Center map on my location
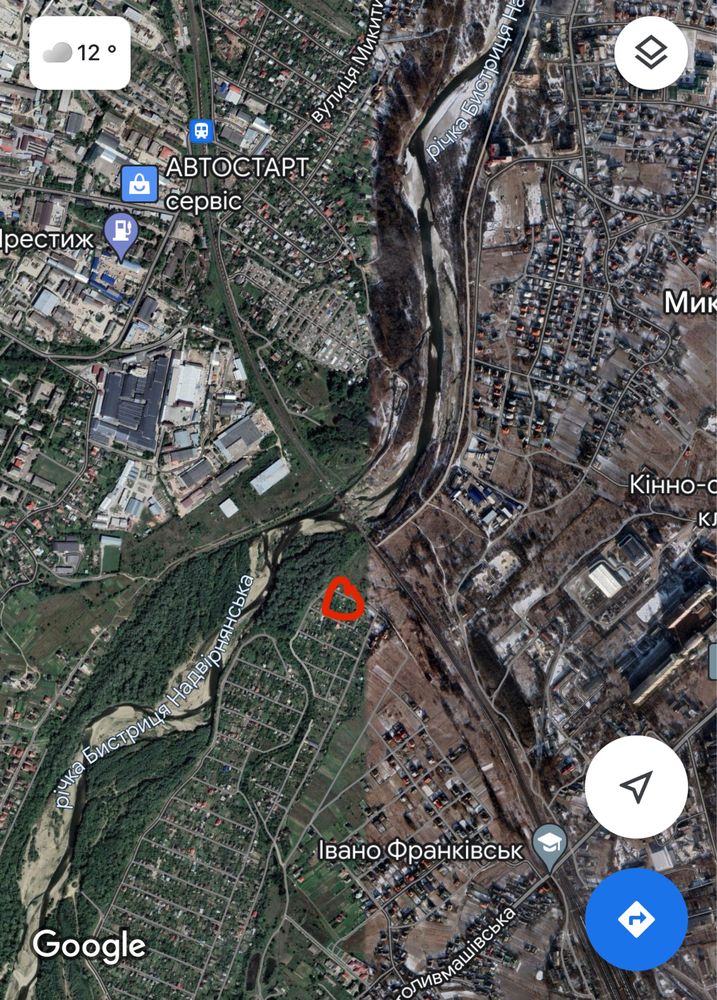717x1000 pixels. pos(636,787)
